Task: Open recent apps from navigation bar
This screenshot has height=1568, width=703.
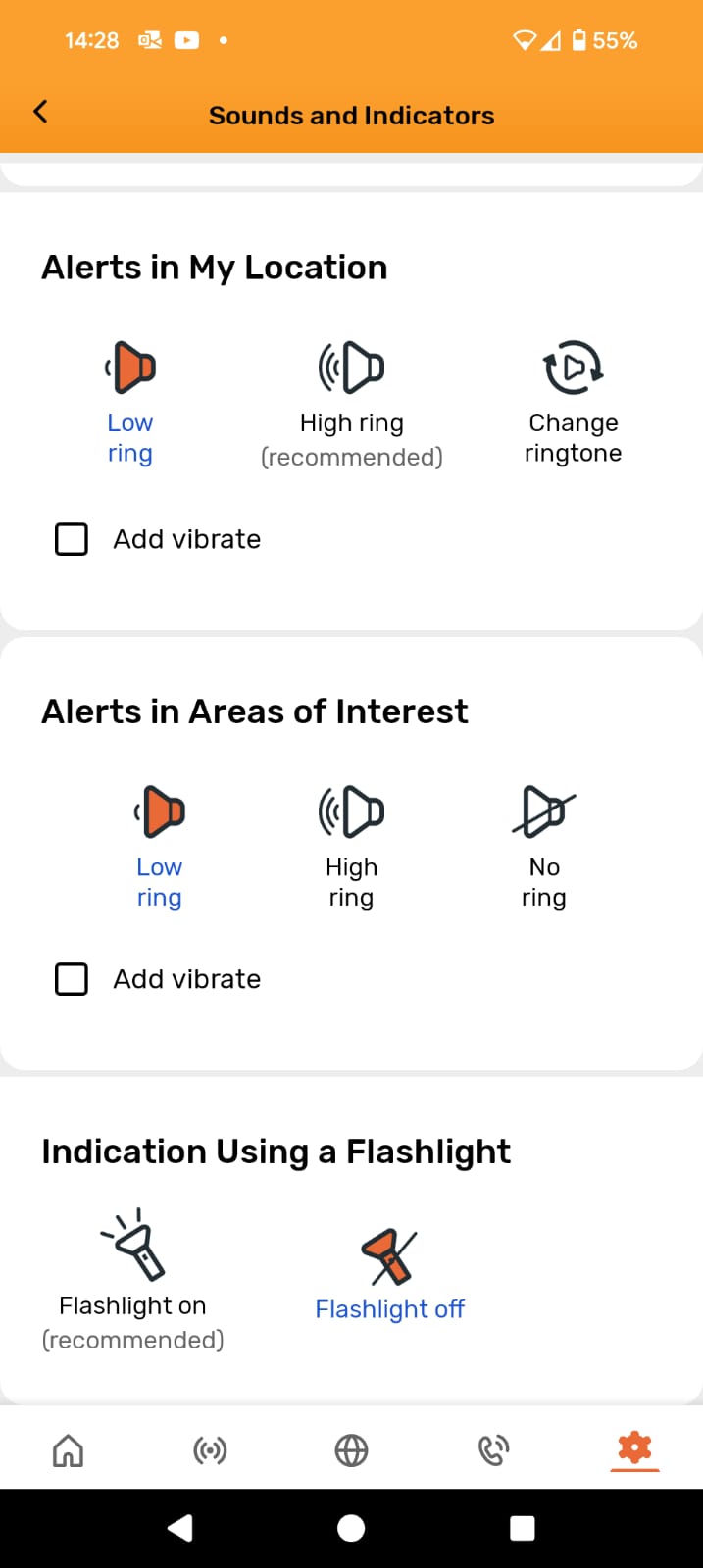Action: [523, 1528]
